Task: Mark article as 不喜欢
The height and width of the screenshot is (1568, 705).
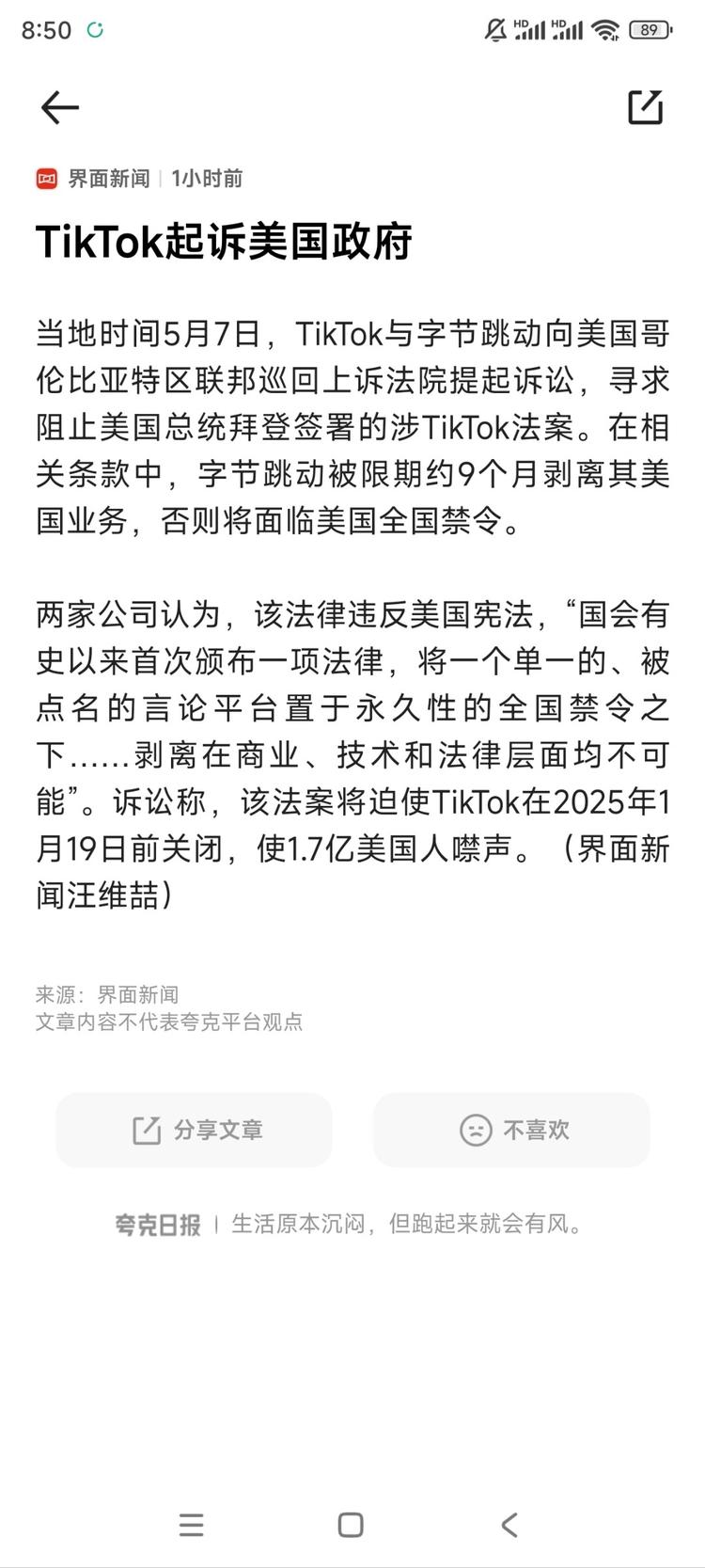Action: (512, 1130)
